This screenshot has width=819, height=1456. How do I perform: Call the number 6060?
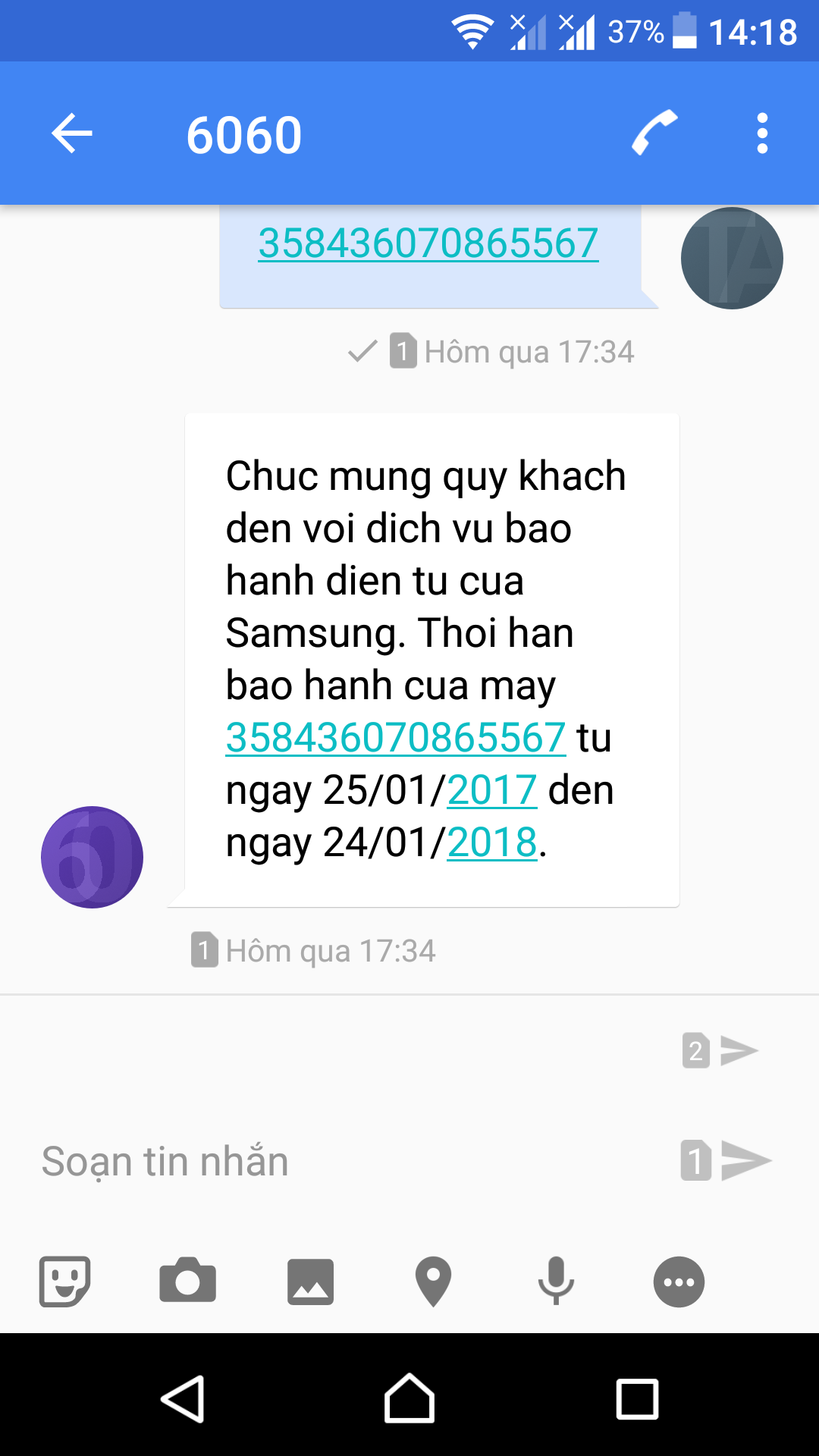tap(654, 133)
